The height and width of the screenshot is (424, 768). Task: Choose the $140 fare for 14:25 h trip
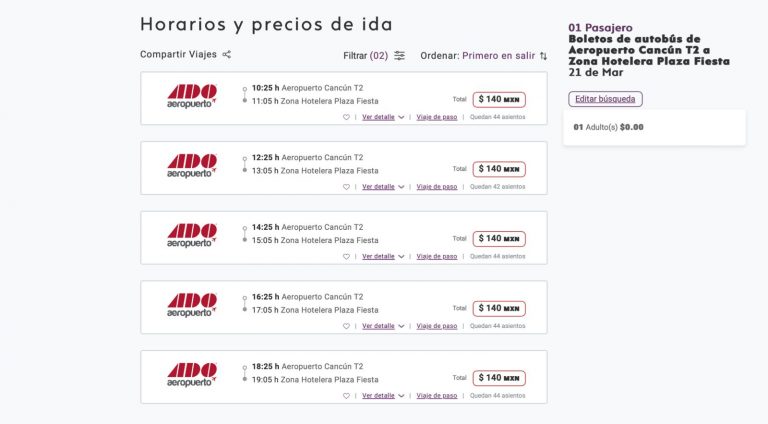[x=499, y=239]
